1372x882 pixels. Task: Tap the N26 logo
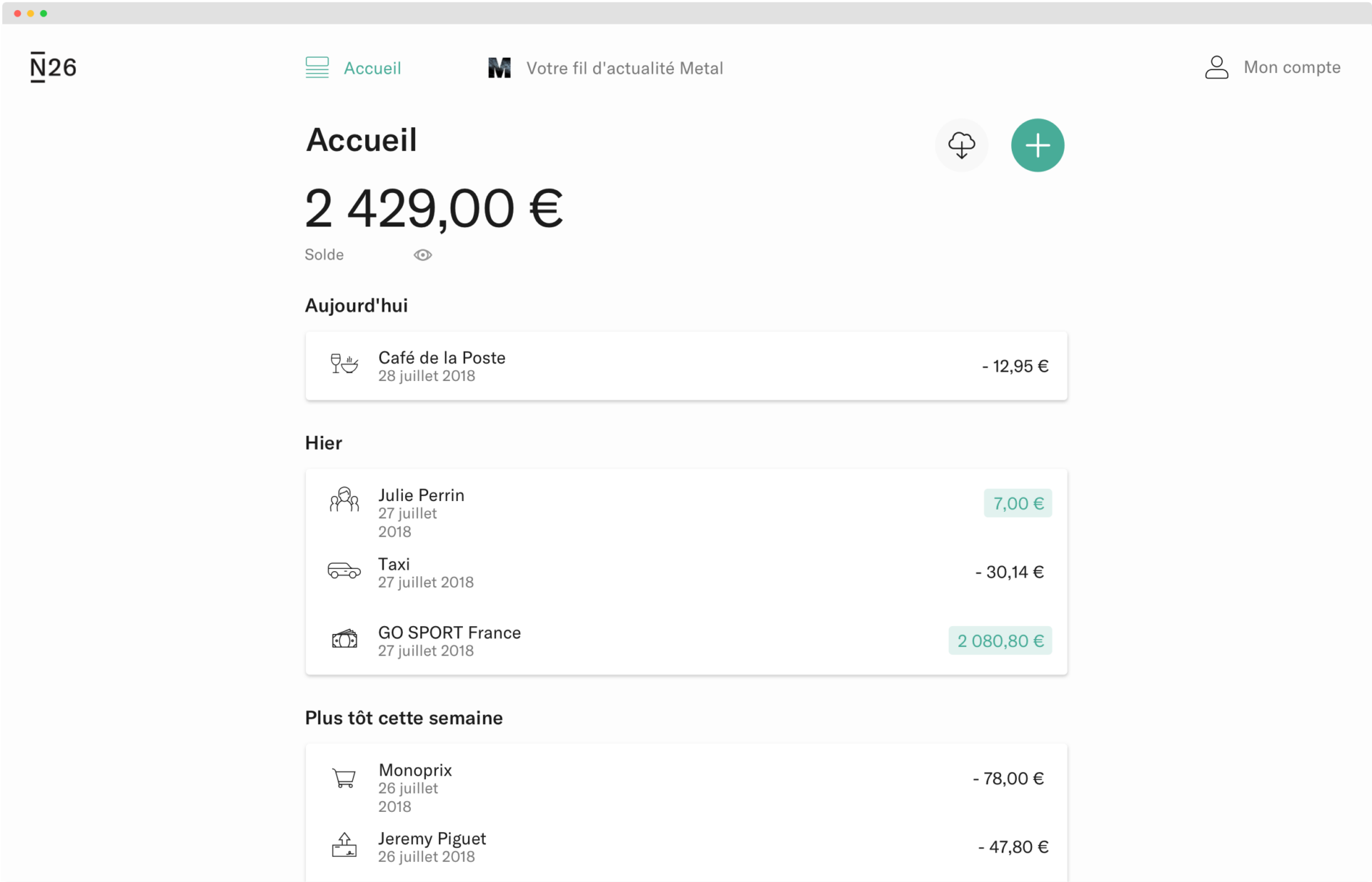[53, 67]
